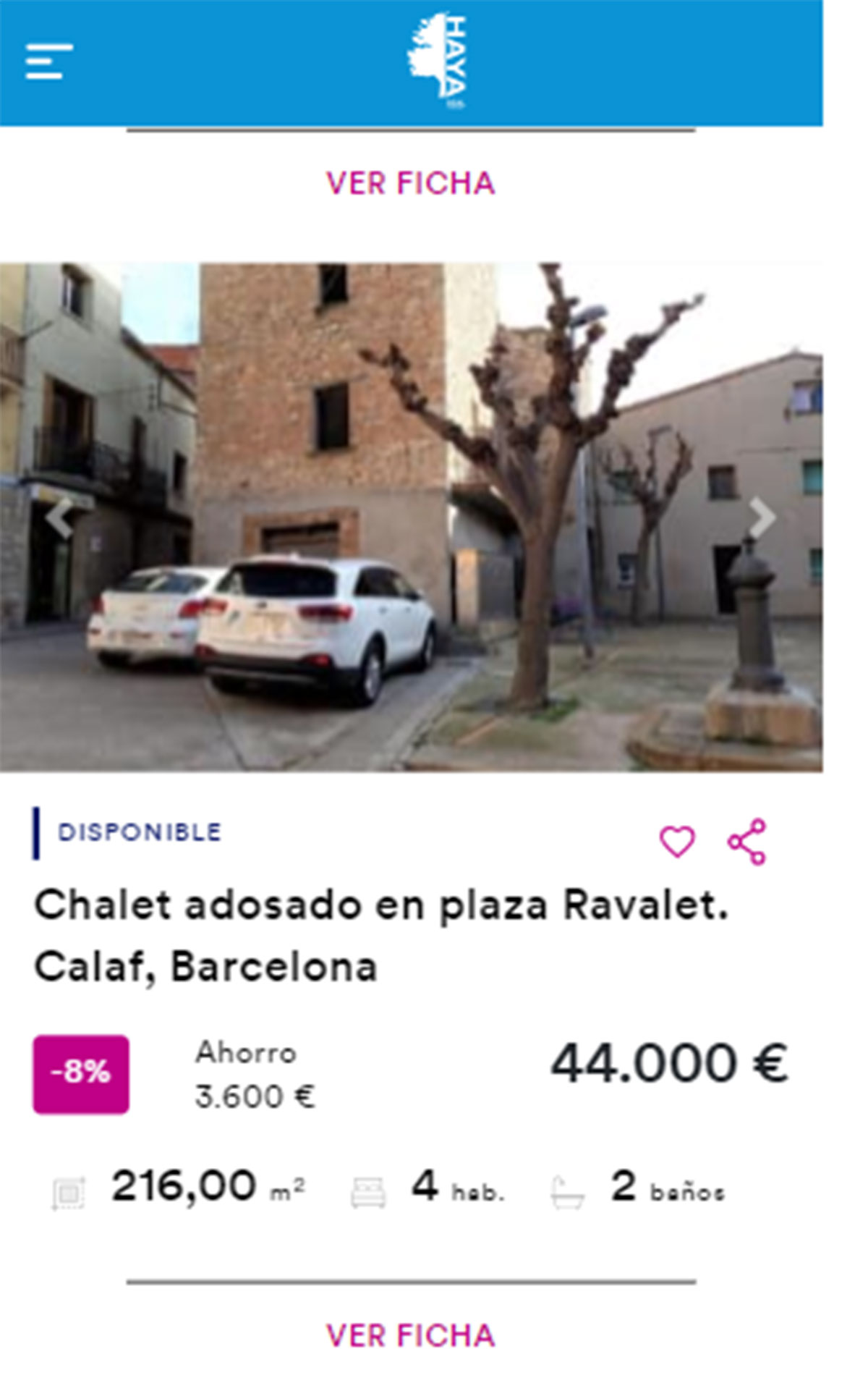Click the HAYA logo
Viewport: 868px width, 1383px height.
[x=434, y=62]
